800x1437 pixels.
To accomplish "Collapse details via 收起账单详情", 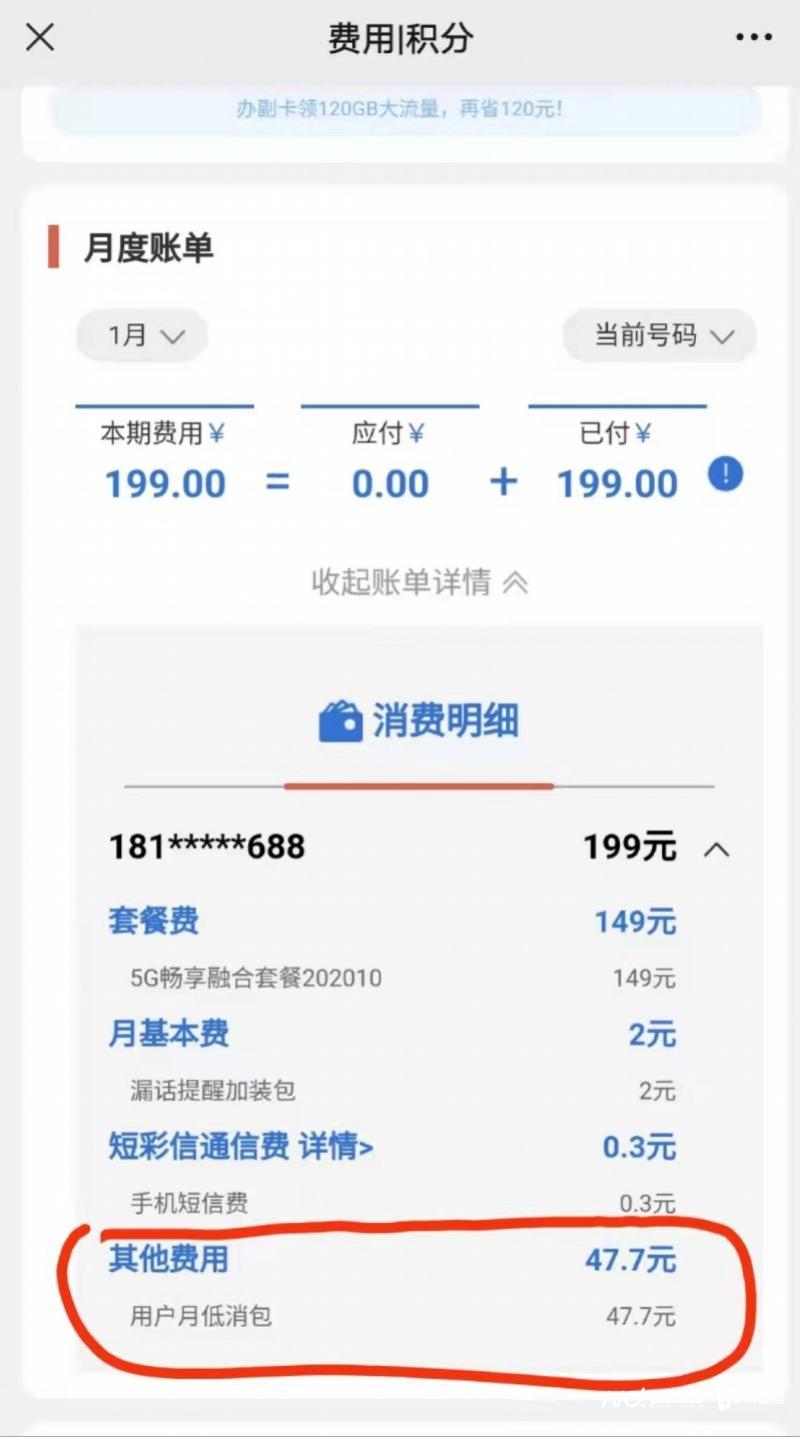I will (418, 582).
